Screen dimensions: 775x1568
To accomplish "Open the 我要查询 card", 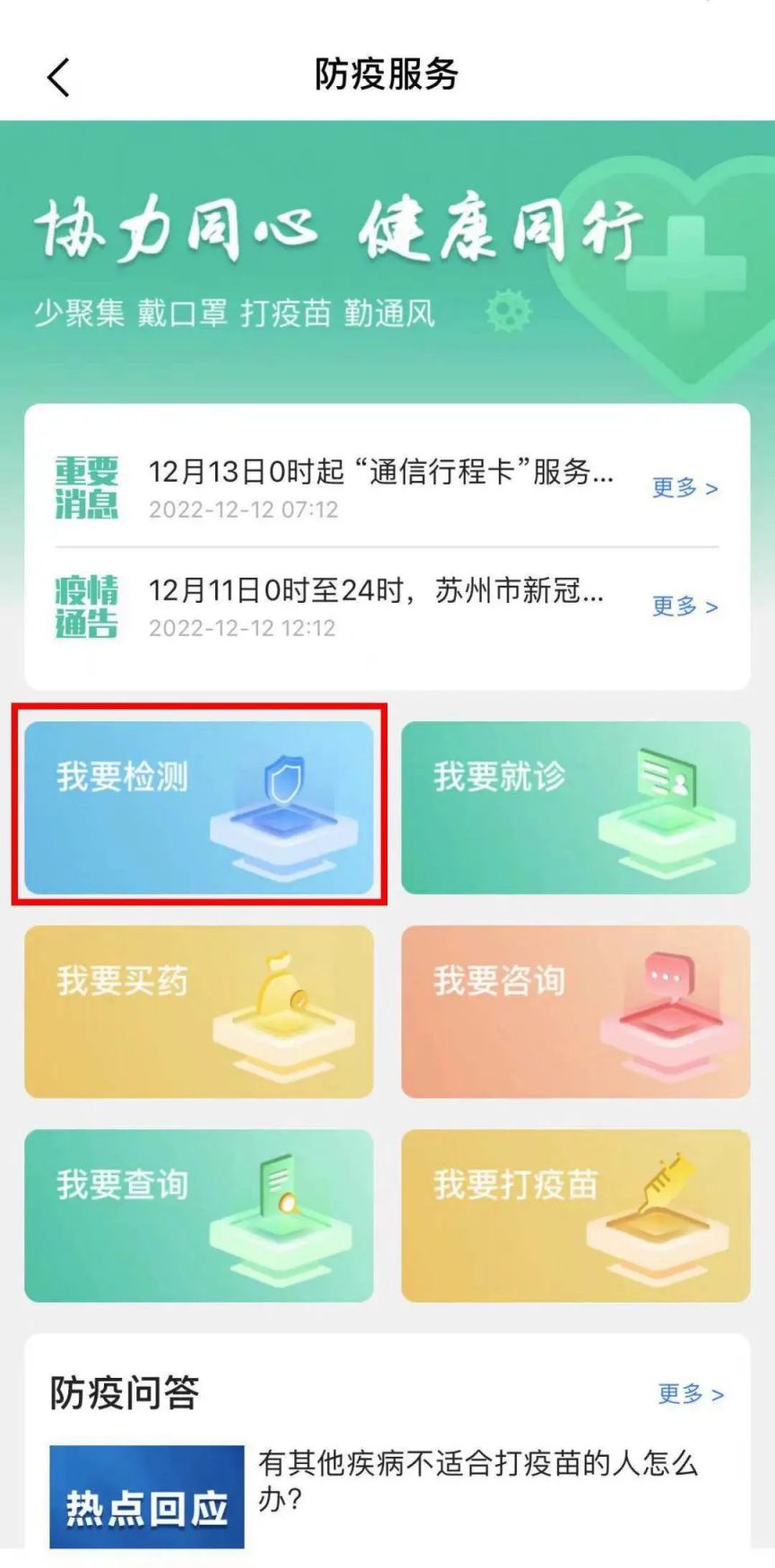I will tap(198, 1215).
